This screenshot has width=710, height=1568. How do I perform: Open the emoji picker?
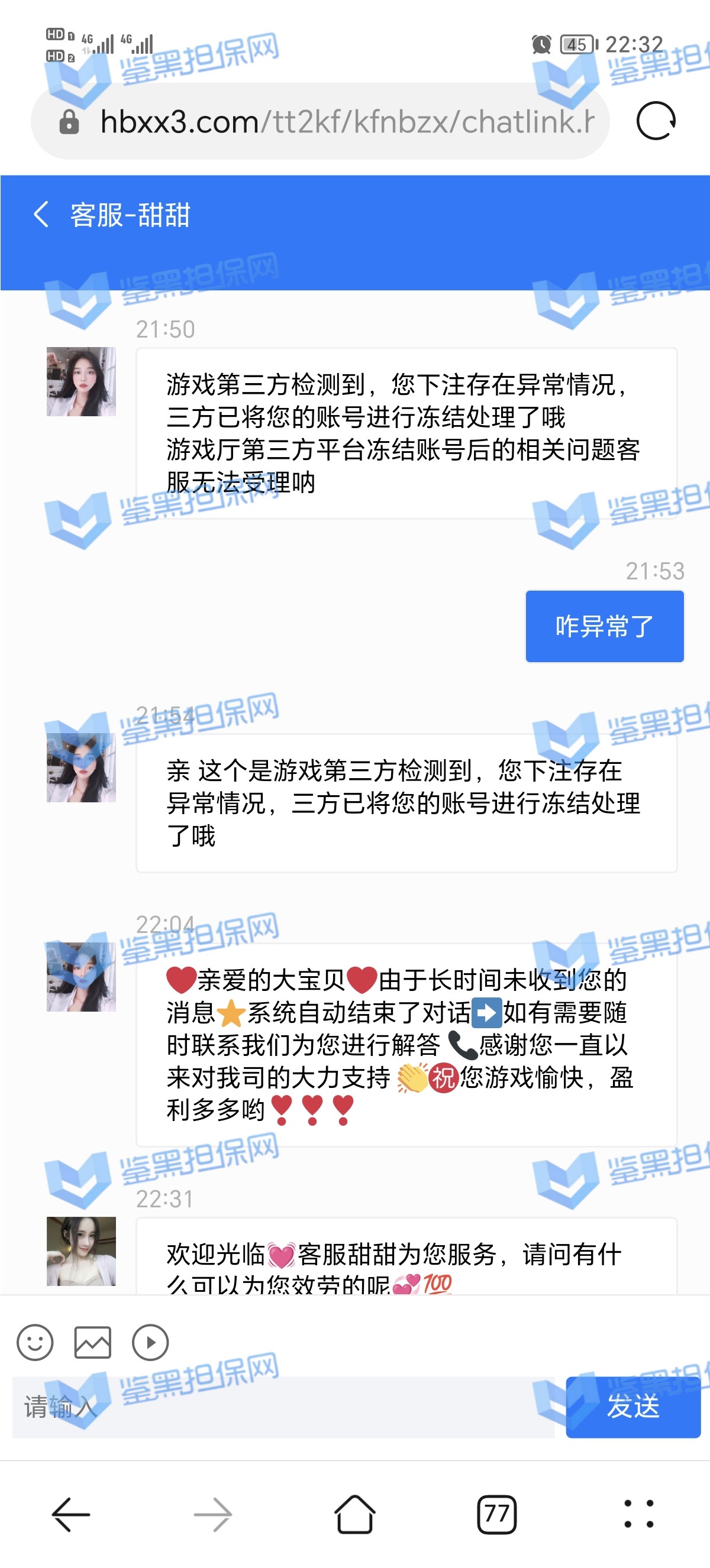35,1343
